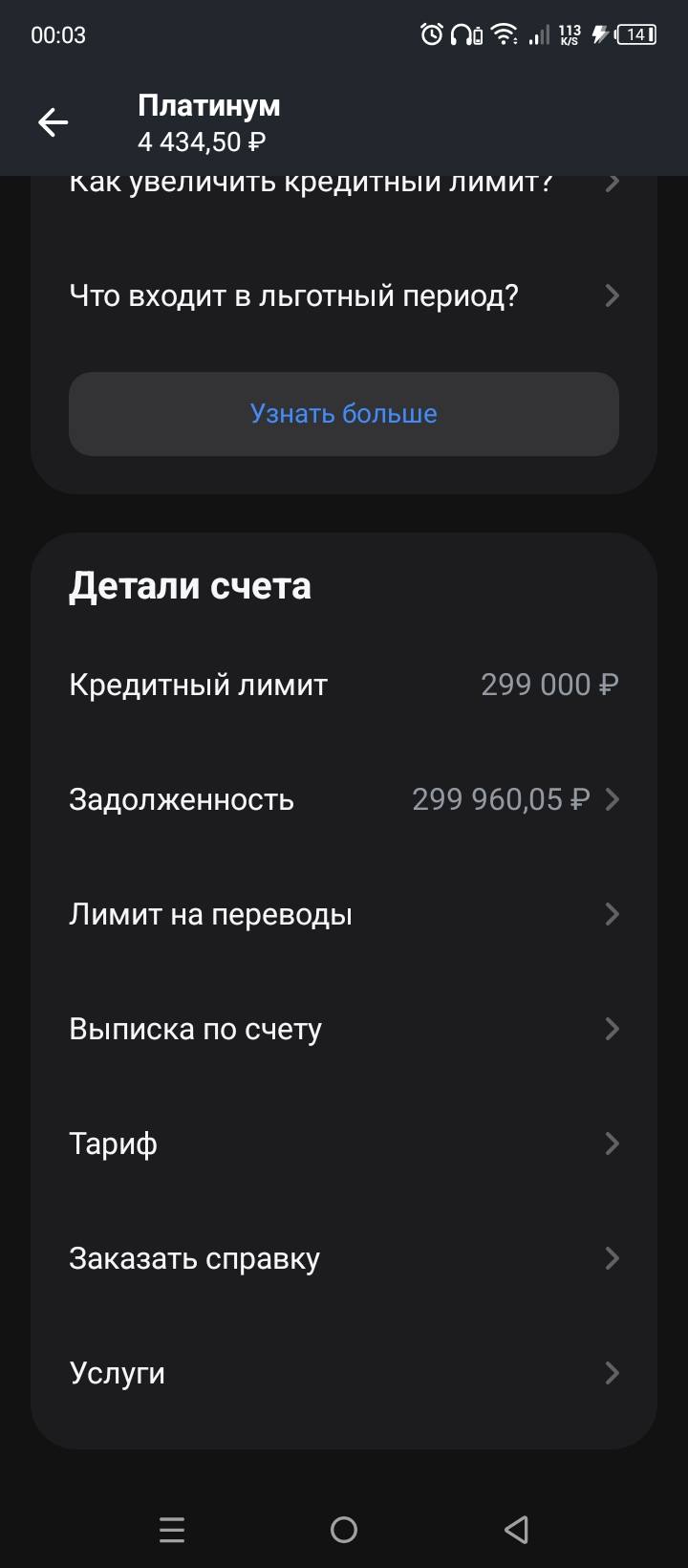This screenshot has width=688, height=1568.
Task: Open Лимит на переводы via its chevron
Action: point(612,914)
